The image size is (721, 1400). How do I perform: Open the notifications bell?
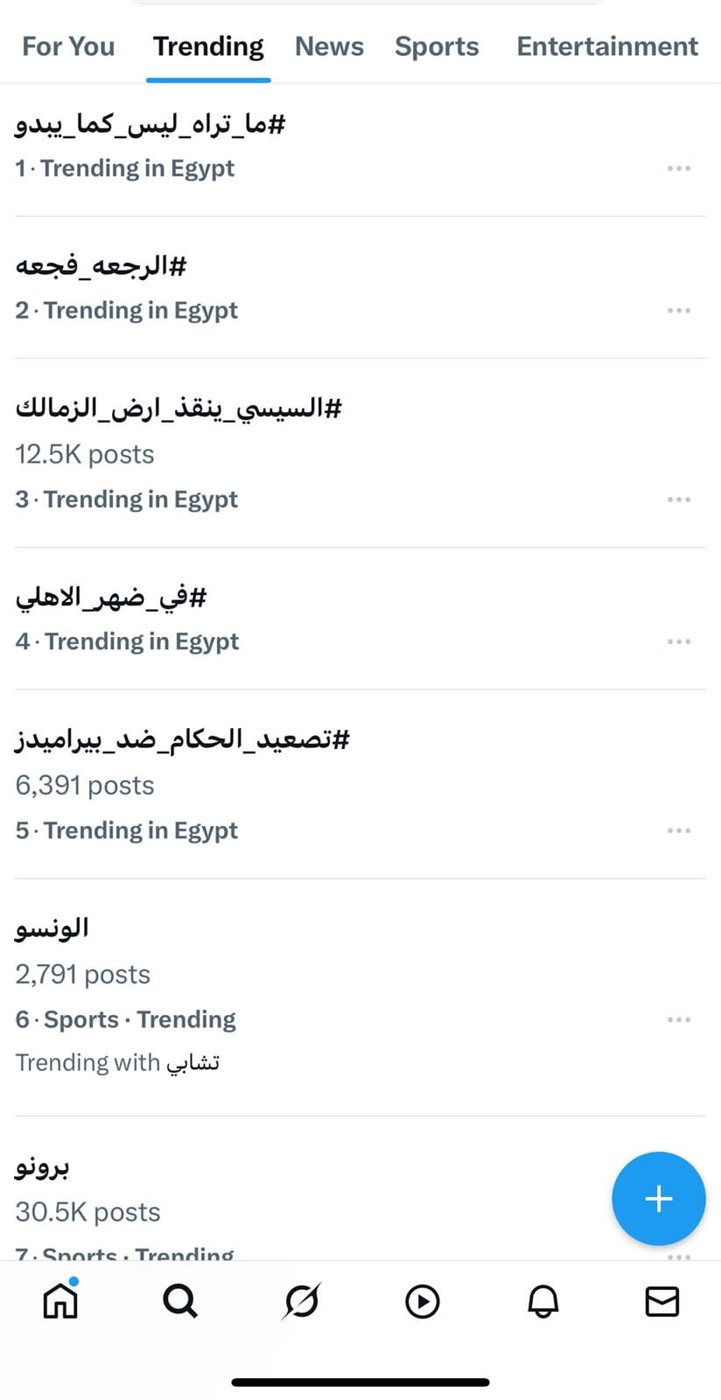pyautogui.click(x=542, y=1301)
